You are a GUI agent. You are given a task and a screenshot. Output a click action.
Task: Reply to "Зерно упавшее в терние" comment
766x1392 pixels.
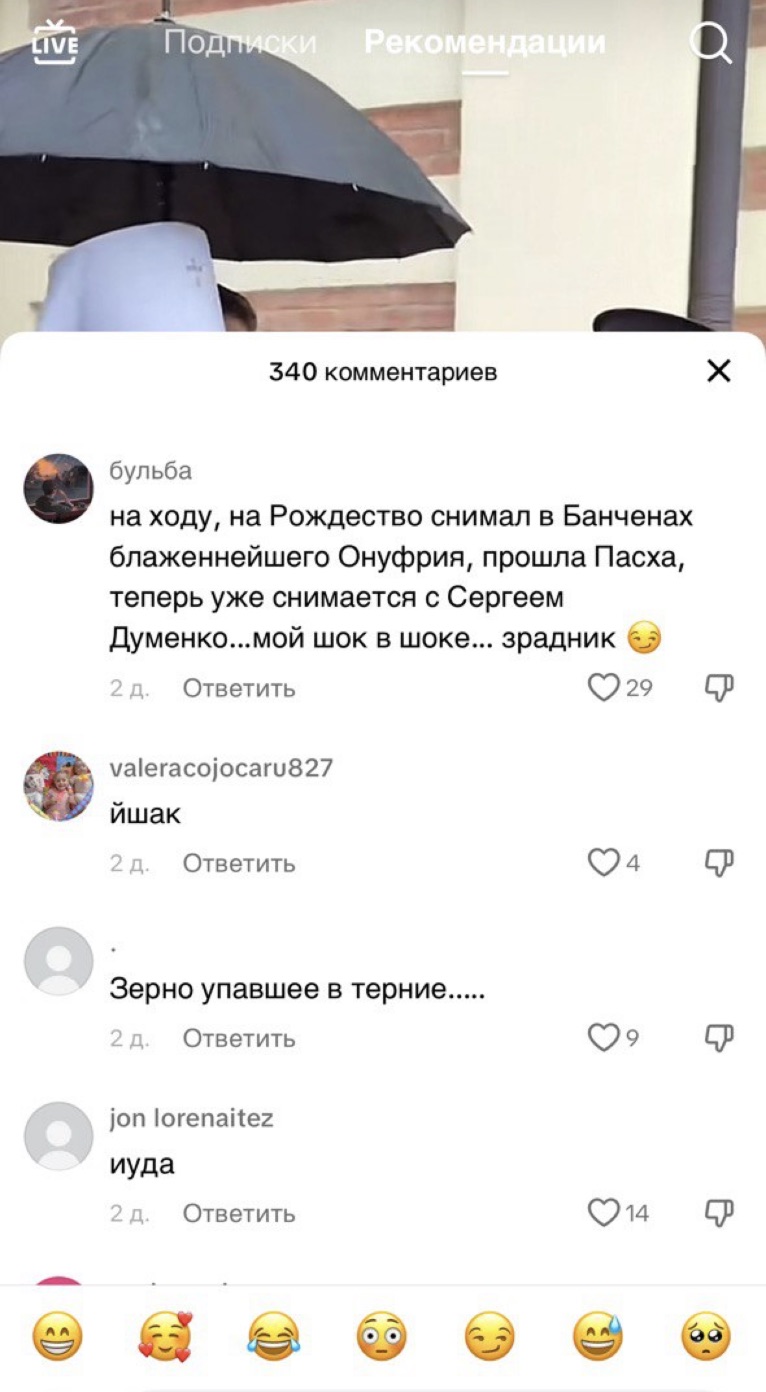click(239, 1038)
